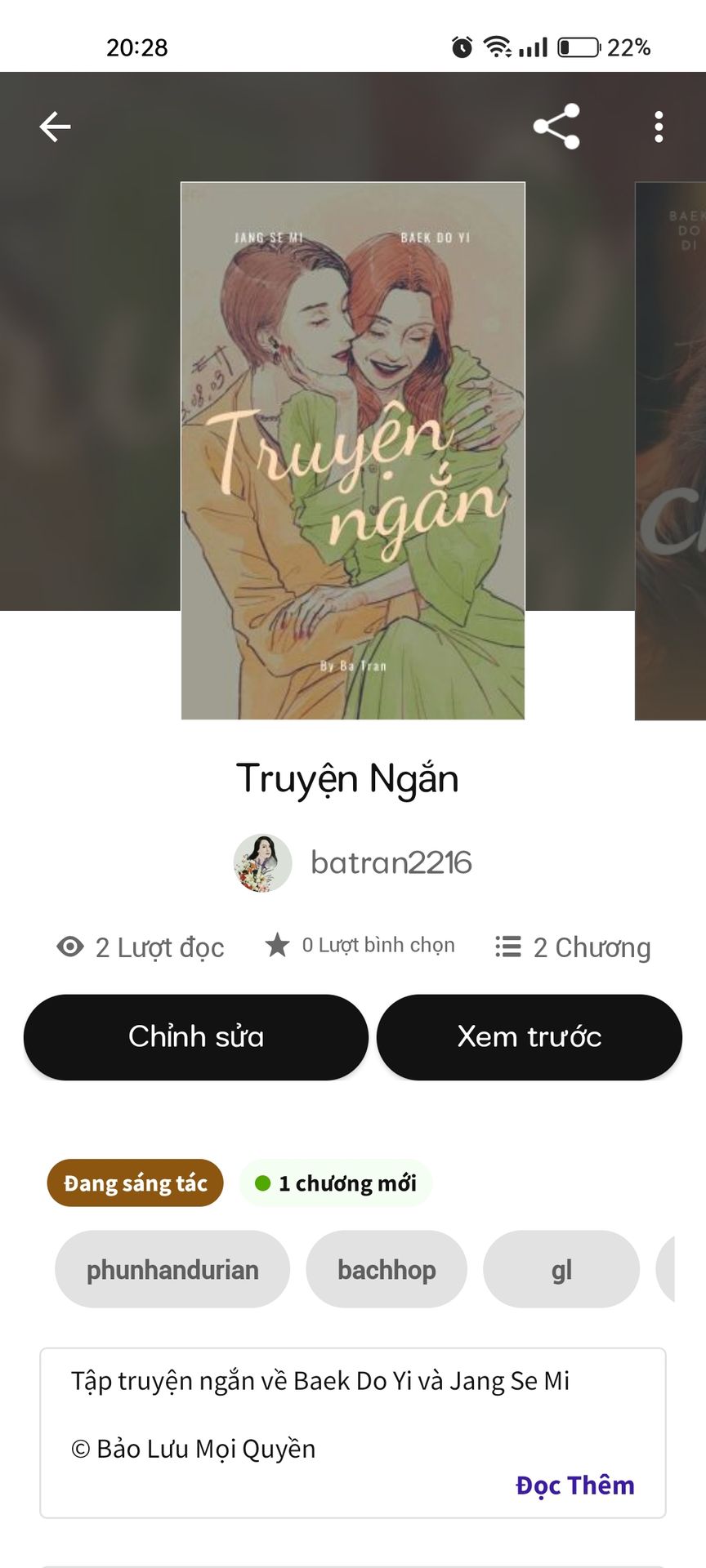Open the Truyện Ngắn cover image

353,451
